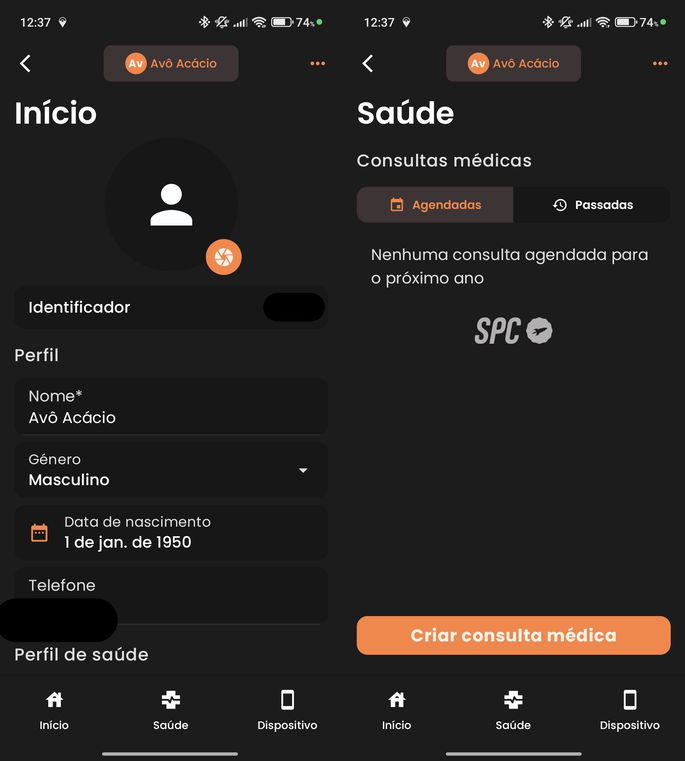Select the Agendadas consultations tab
Image resolution: width=685 pixels, height=761 pixels.
click(x=435, y=205)
